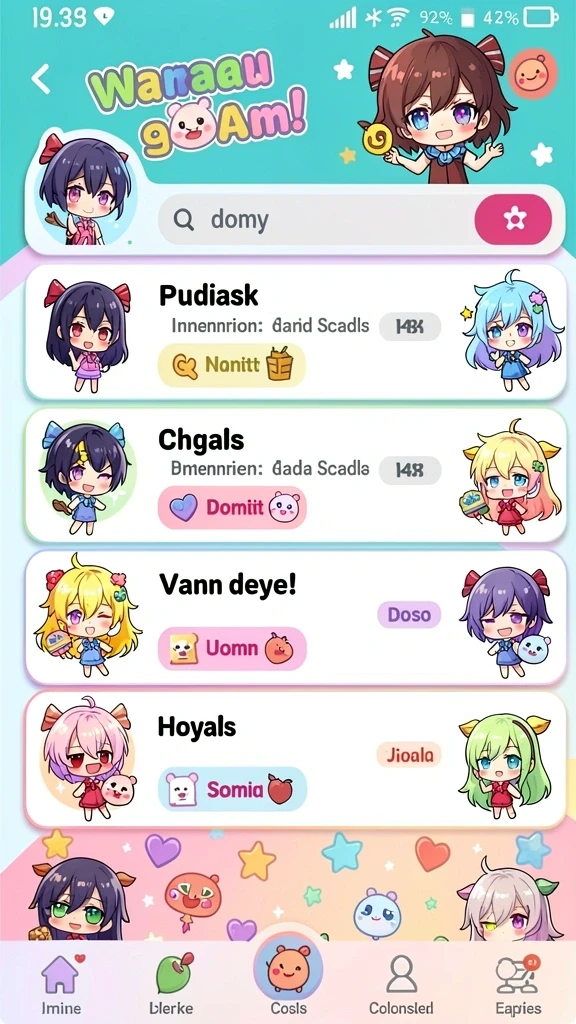Open the orange smiley face icon
The width and height of the screenshot is (576, 1024).
point(532,74)
